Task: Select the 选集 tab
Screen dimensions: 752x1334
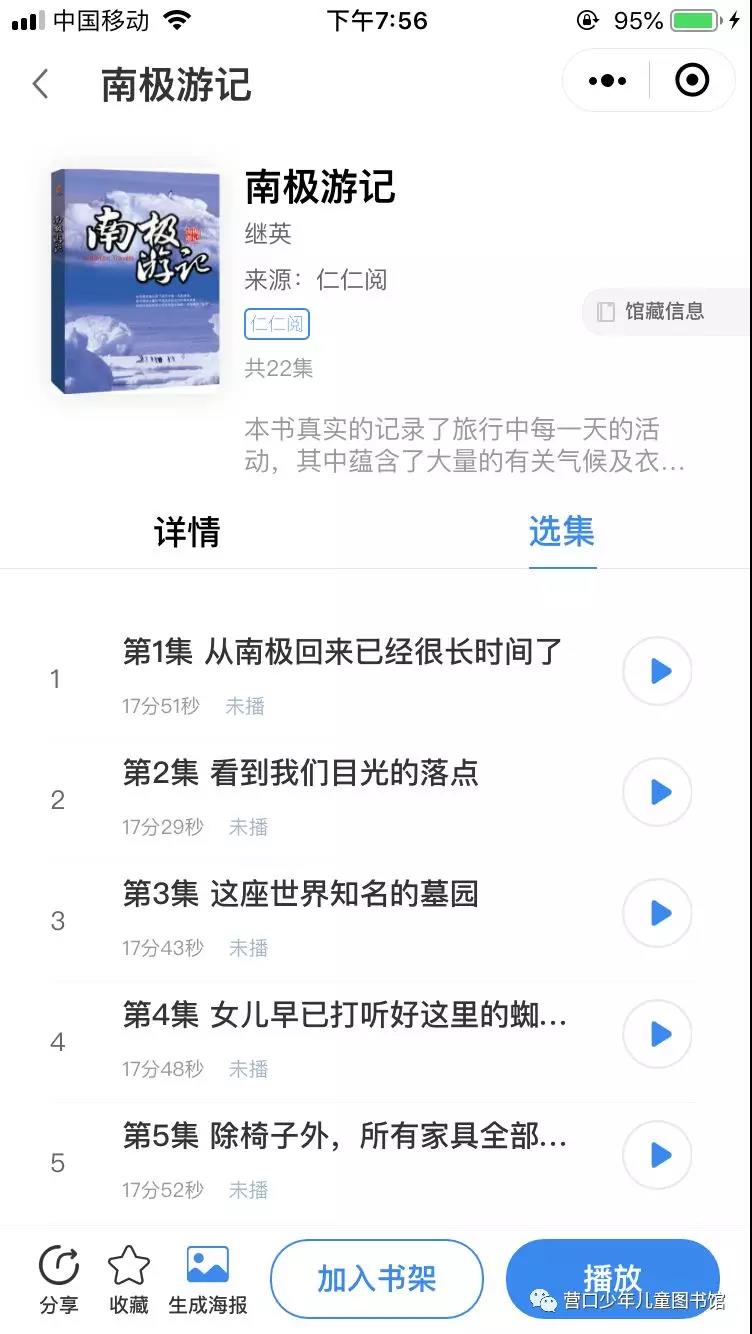Action: [x=562, y=531]
